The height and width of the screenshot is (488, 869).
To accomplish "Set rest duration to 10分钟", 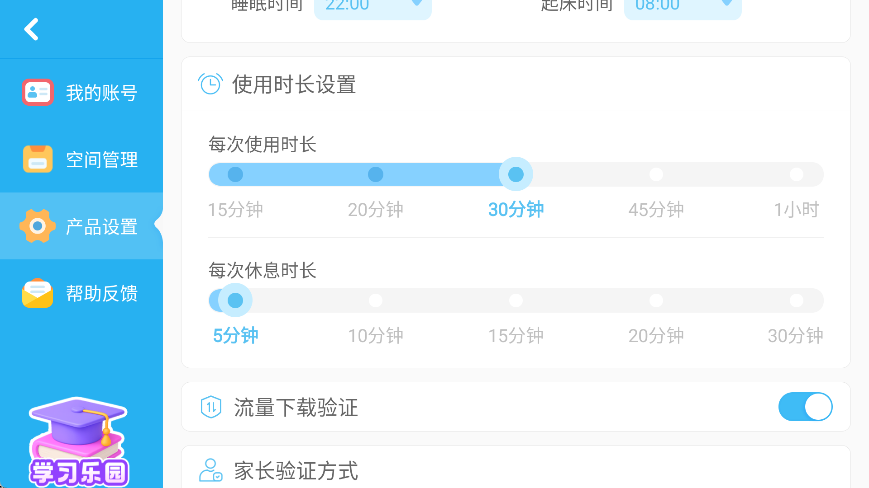I will click(376, 300).
